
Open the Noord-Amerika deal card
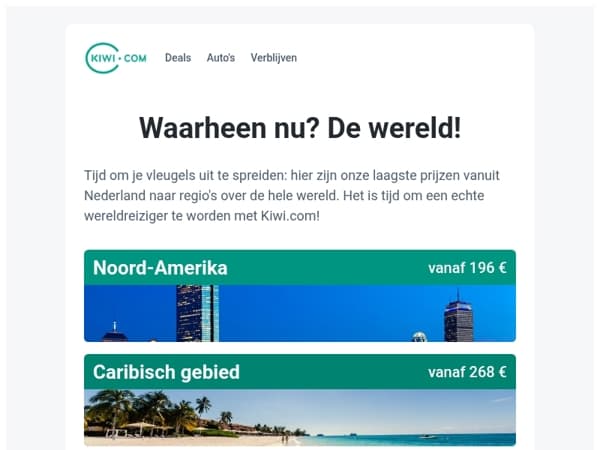click(x=300, y=296)
